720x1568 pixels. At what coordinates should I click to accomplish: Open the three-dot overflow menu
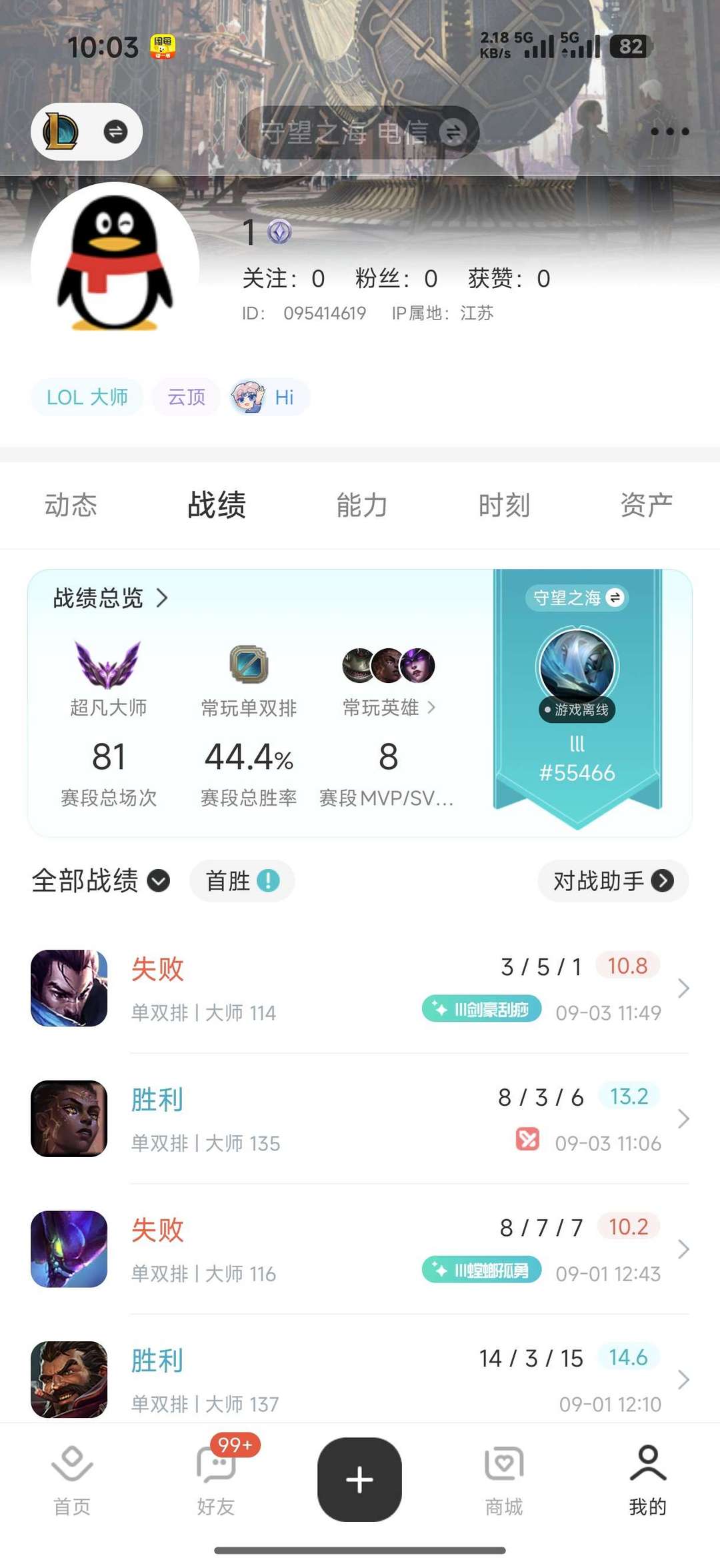pos(669,131)
